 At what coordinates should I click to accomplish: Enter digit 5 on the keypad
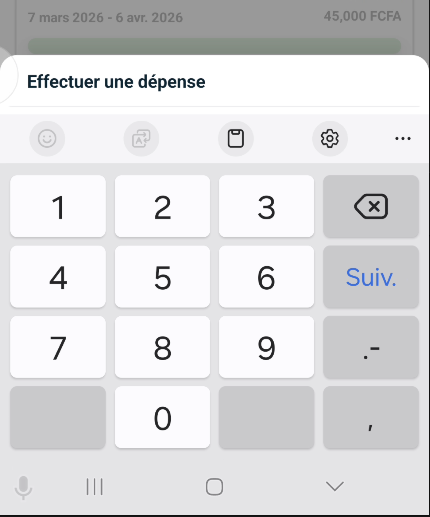[162, 277]
